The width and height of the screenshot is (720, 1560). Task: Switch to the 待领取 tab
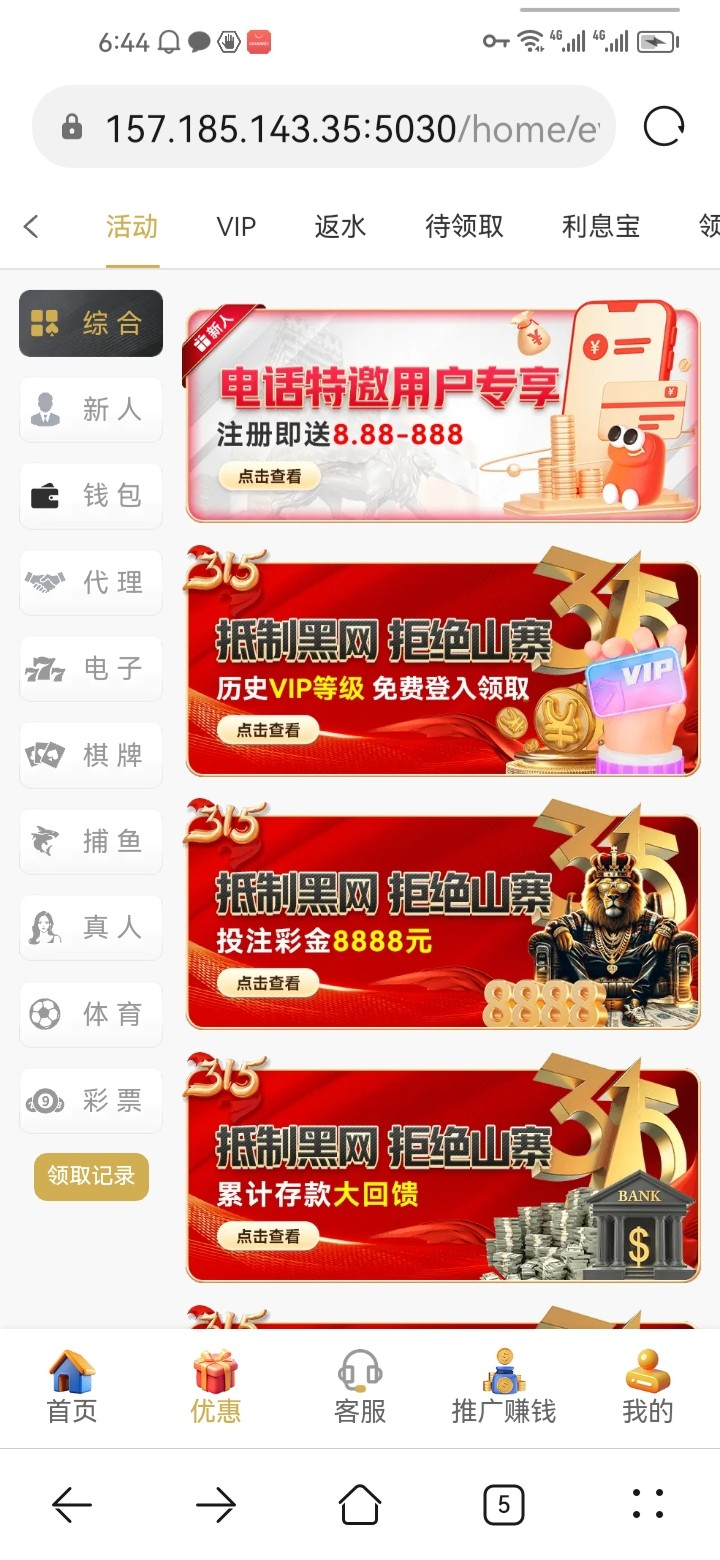(464, 227)
